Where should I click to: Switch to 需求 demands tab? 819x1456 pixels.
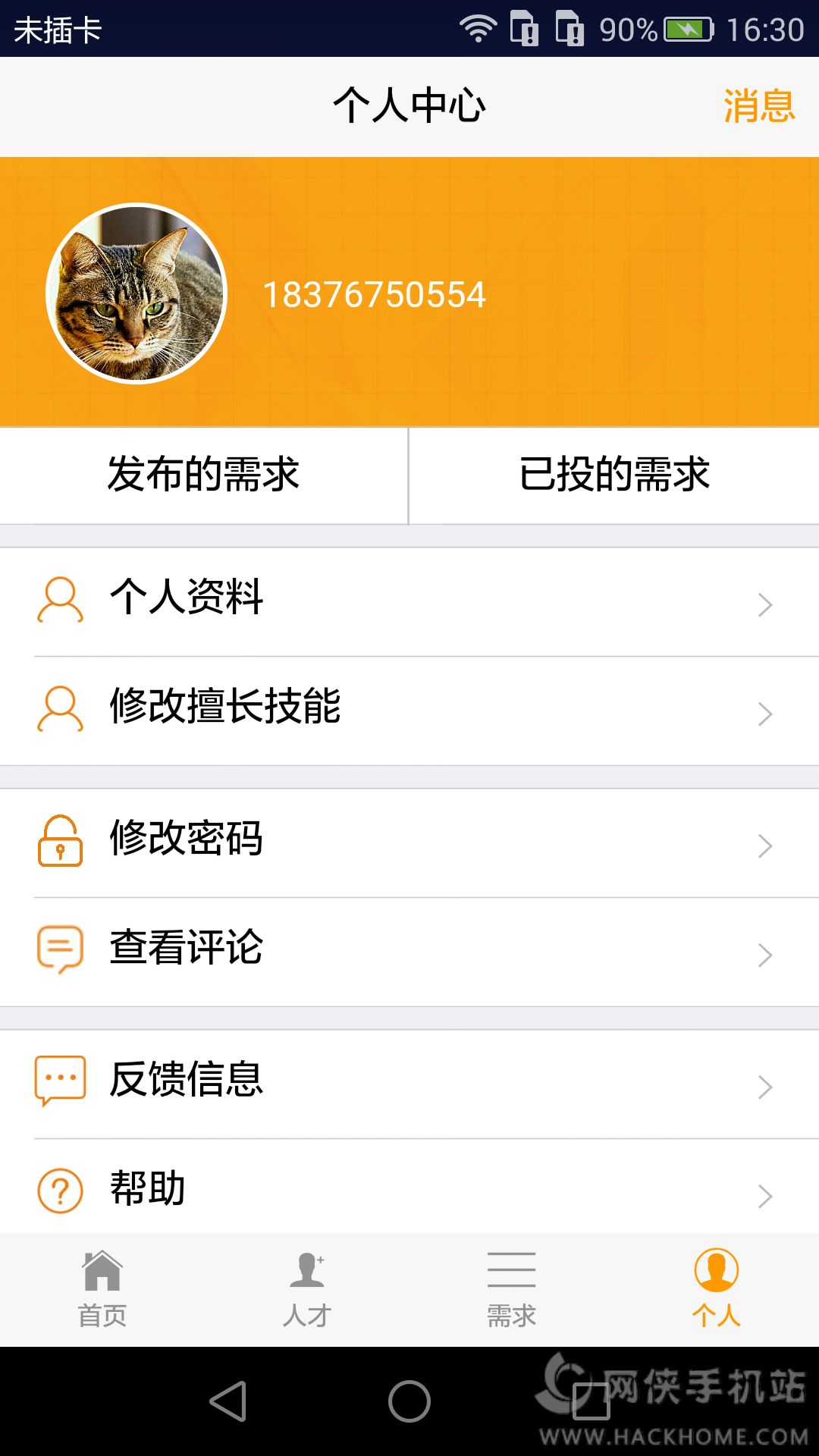coord(512,1289)
